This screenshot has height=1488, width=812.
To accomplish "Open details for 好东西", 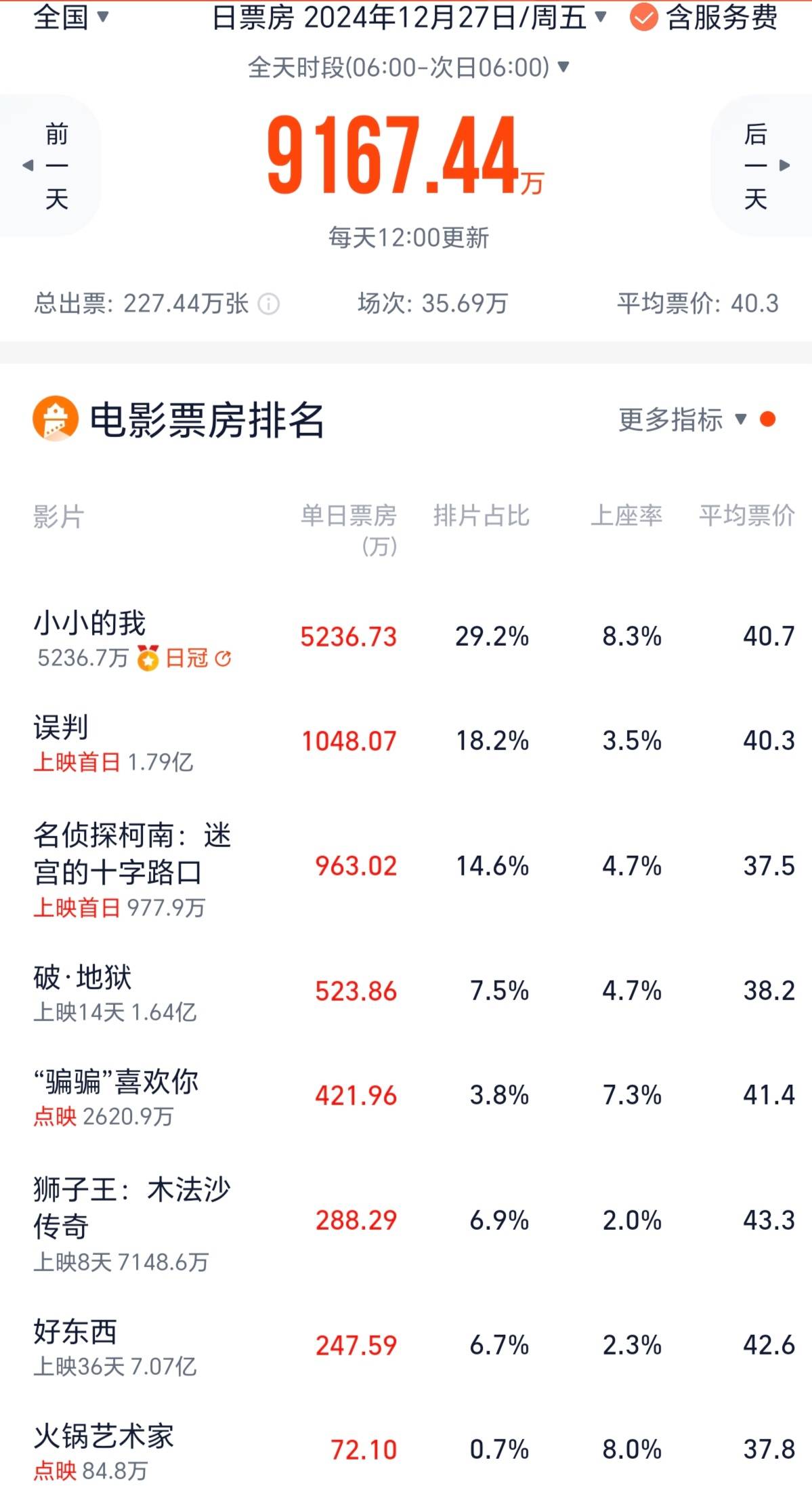I will [406, 1346].
